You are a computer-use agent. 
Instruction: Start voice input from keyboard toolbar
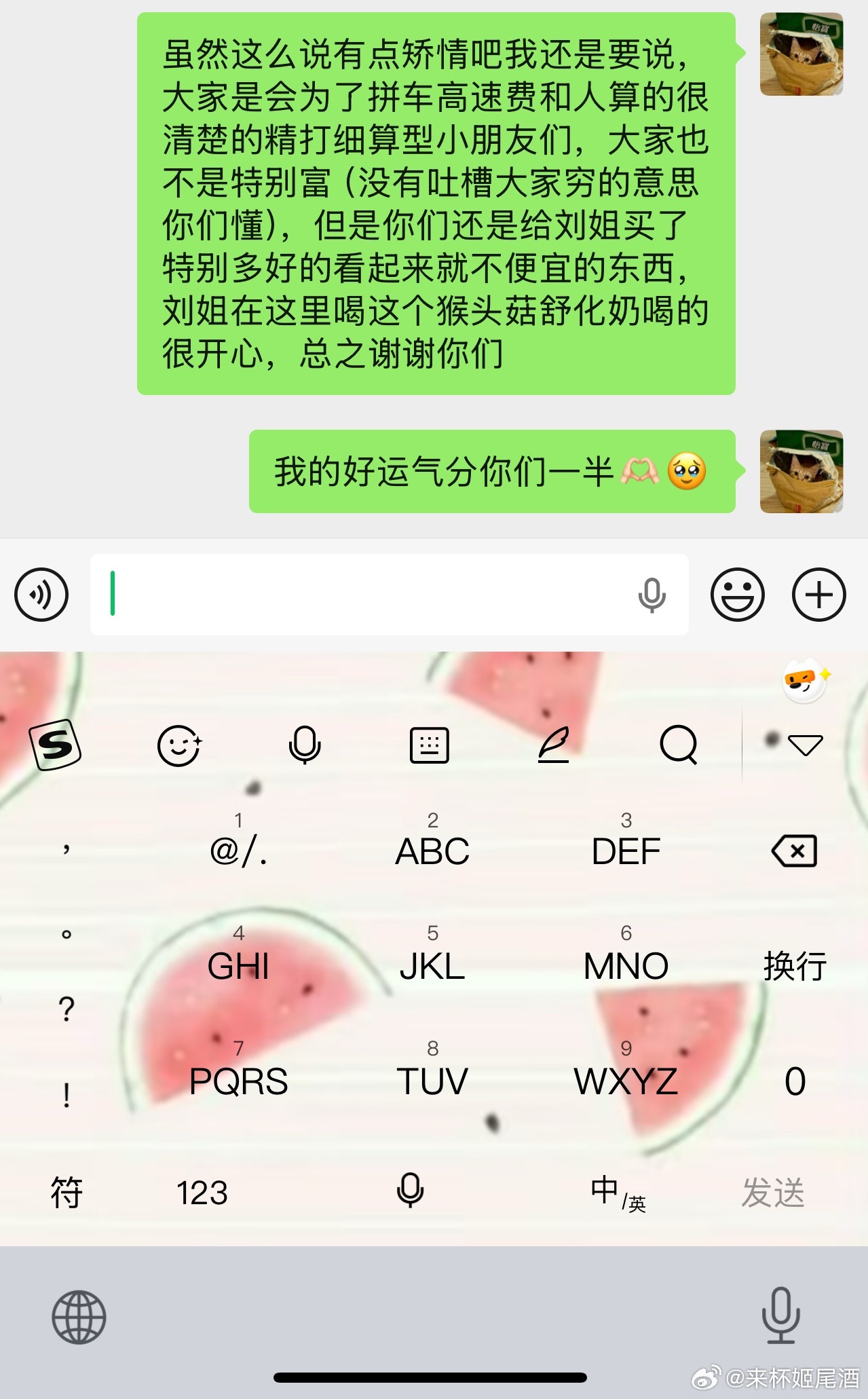305,745
